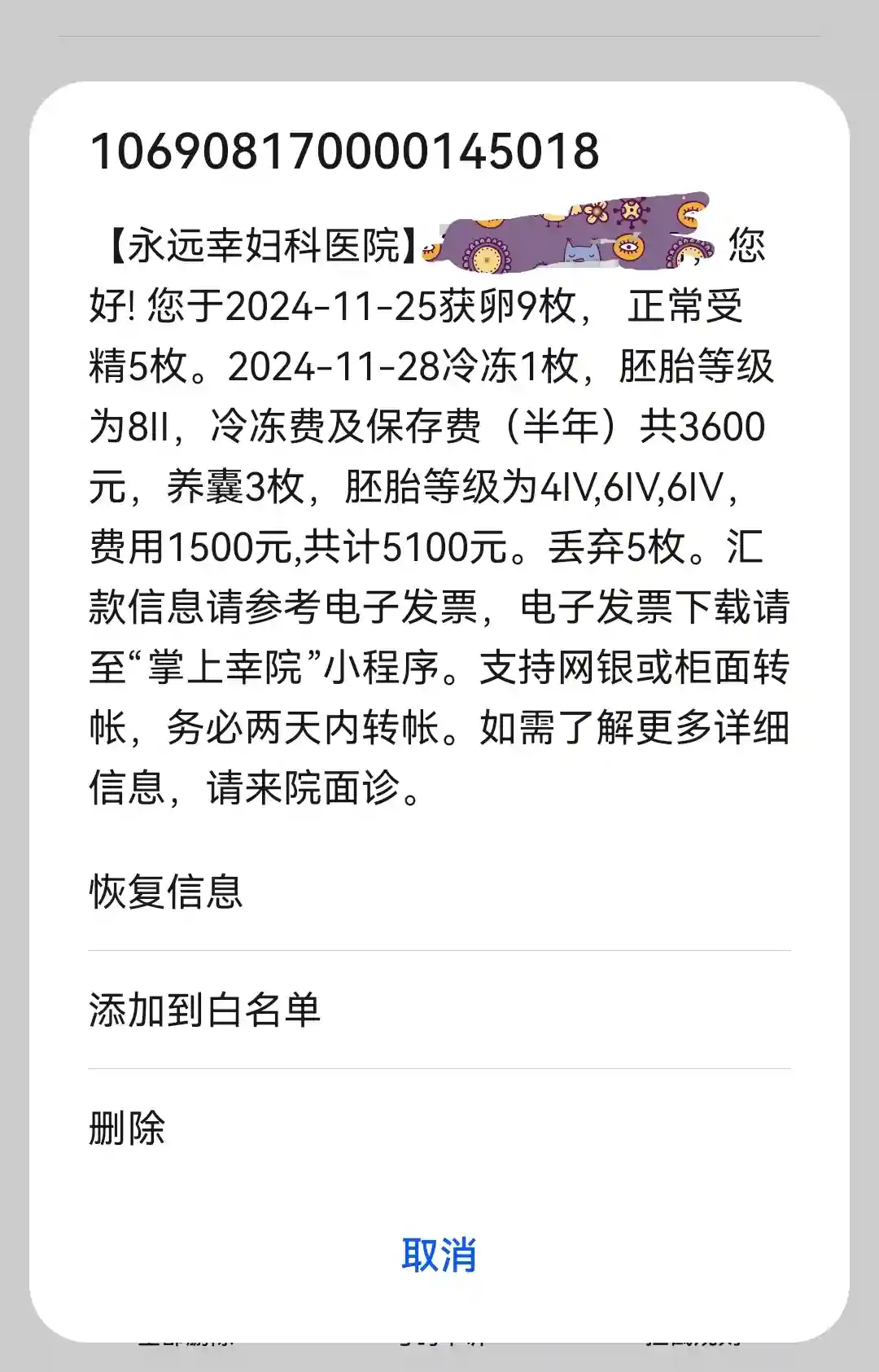The width and height of the screenshot is (879, 1372).
Task: Choose 添加到白名单 option
Action: point(204,1010)
